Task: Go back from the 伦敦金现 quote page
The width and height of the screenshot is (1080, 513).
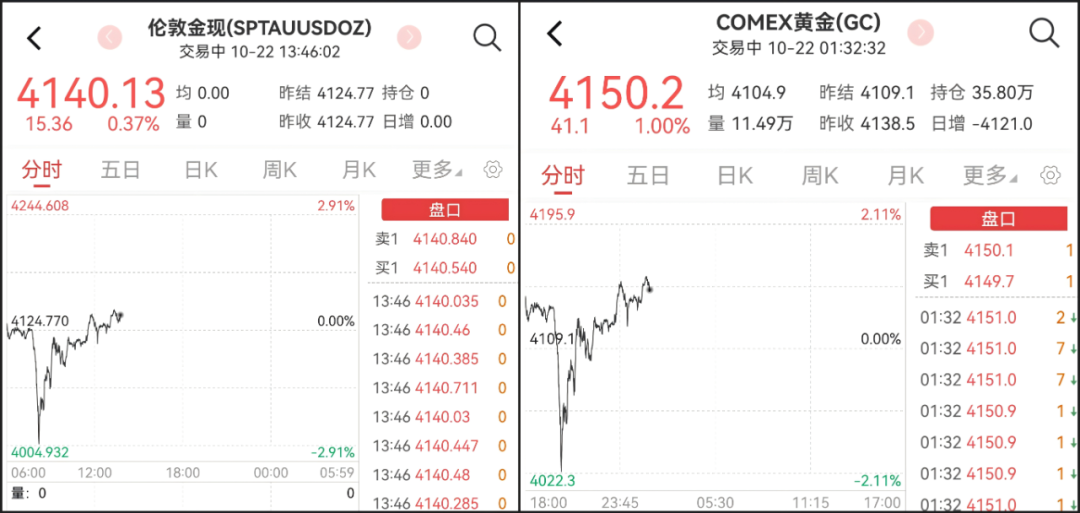Action: (34, 38)
